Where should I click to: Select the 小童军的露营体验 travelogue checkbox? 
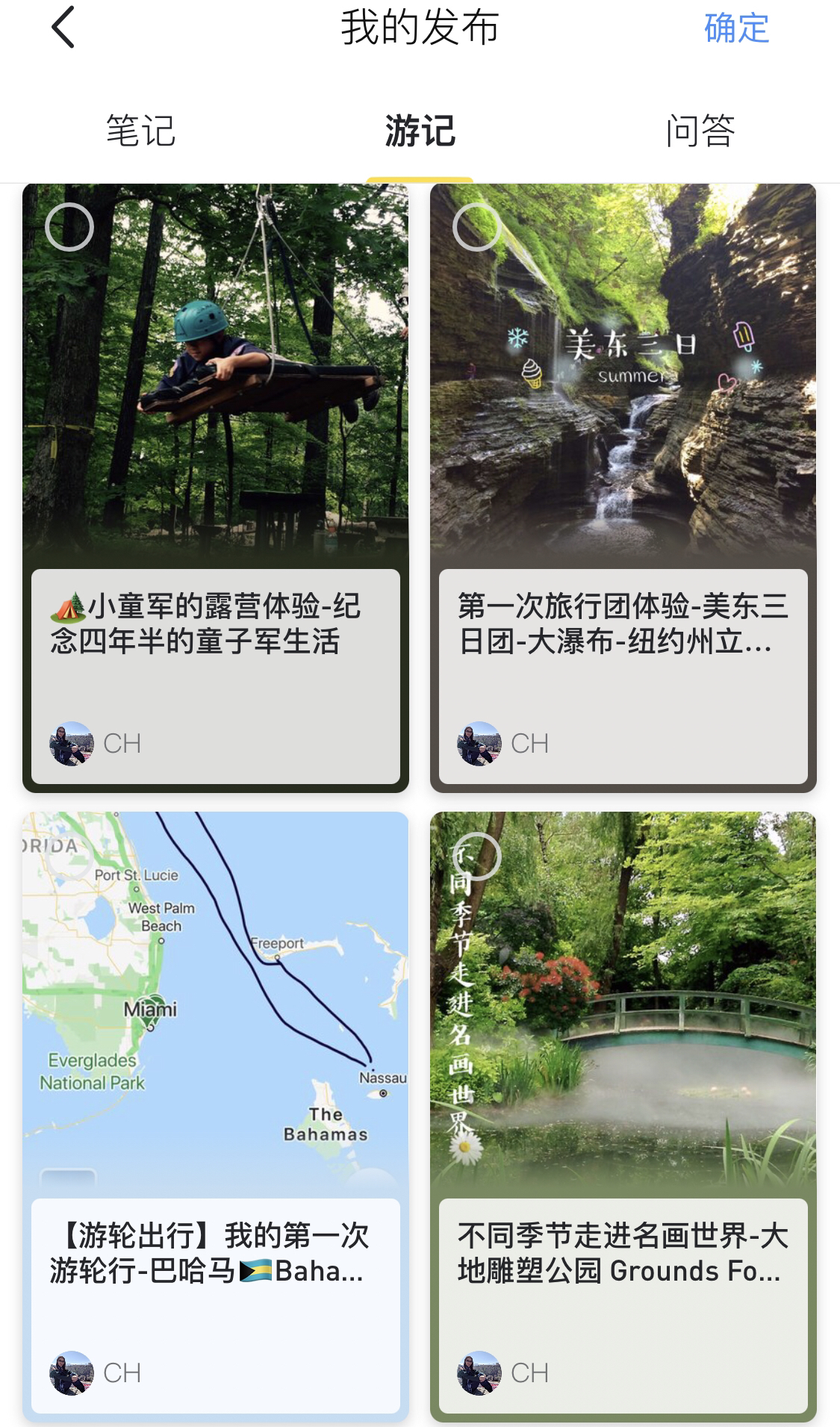(69, 227)
